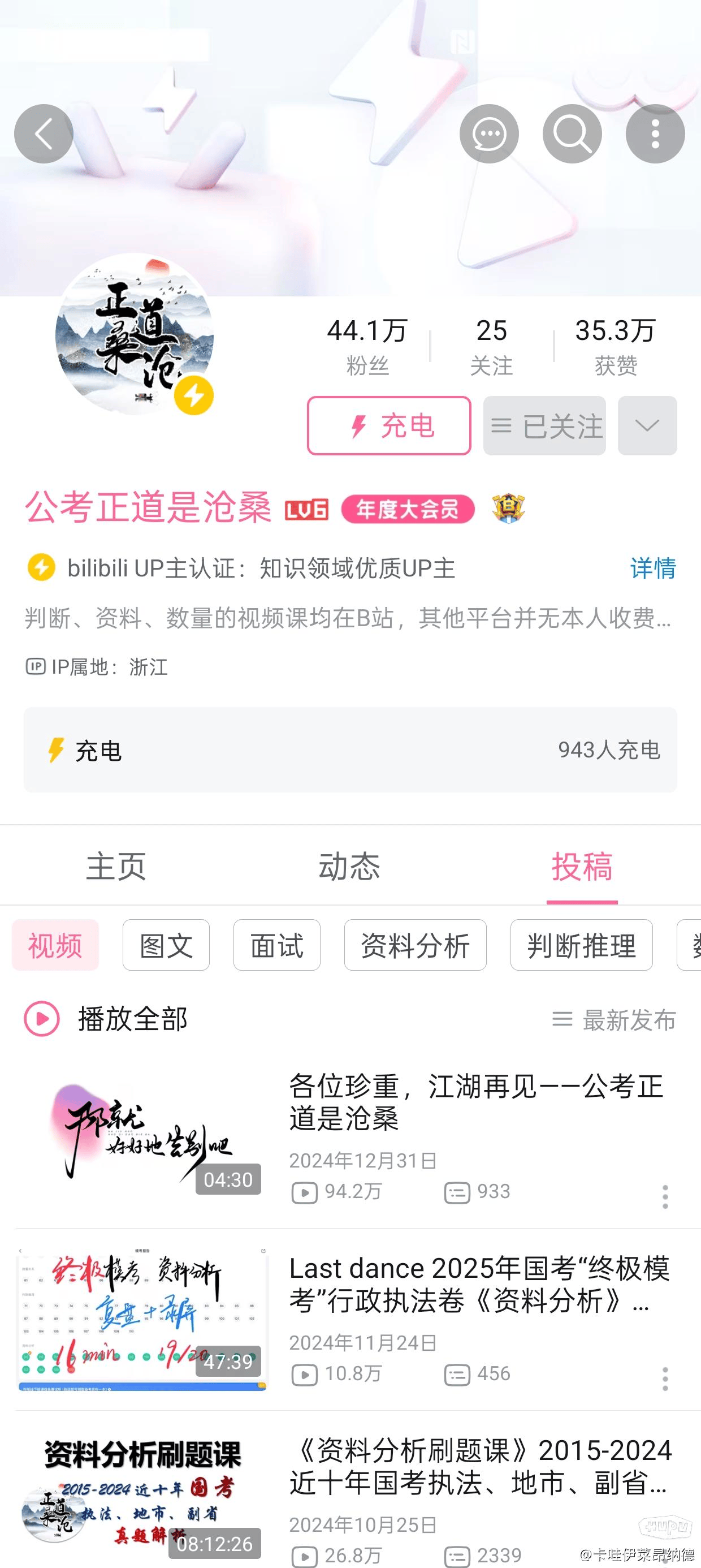Filter videos by 资料分析
The width and height of the screenshot is (701, 1568).
(415, 945)
